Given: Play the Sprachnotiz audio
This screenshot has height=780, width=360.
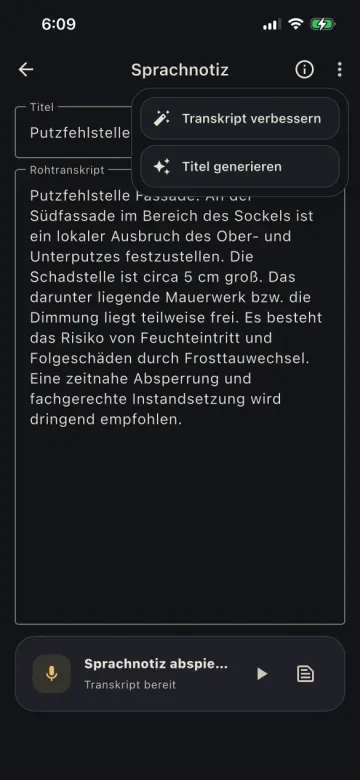Looking at the screenshot, I should tap(262, 674).
